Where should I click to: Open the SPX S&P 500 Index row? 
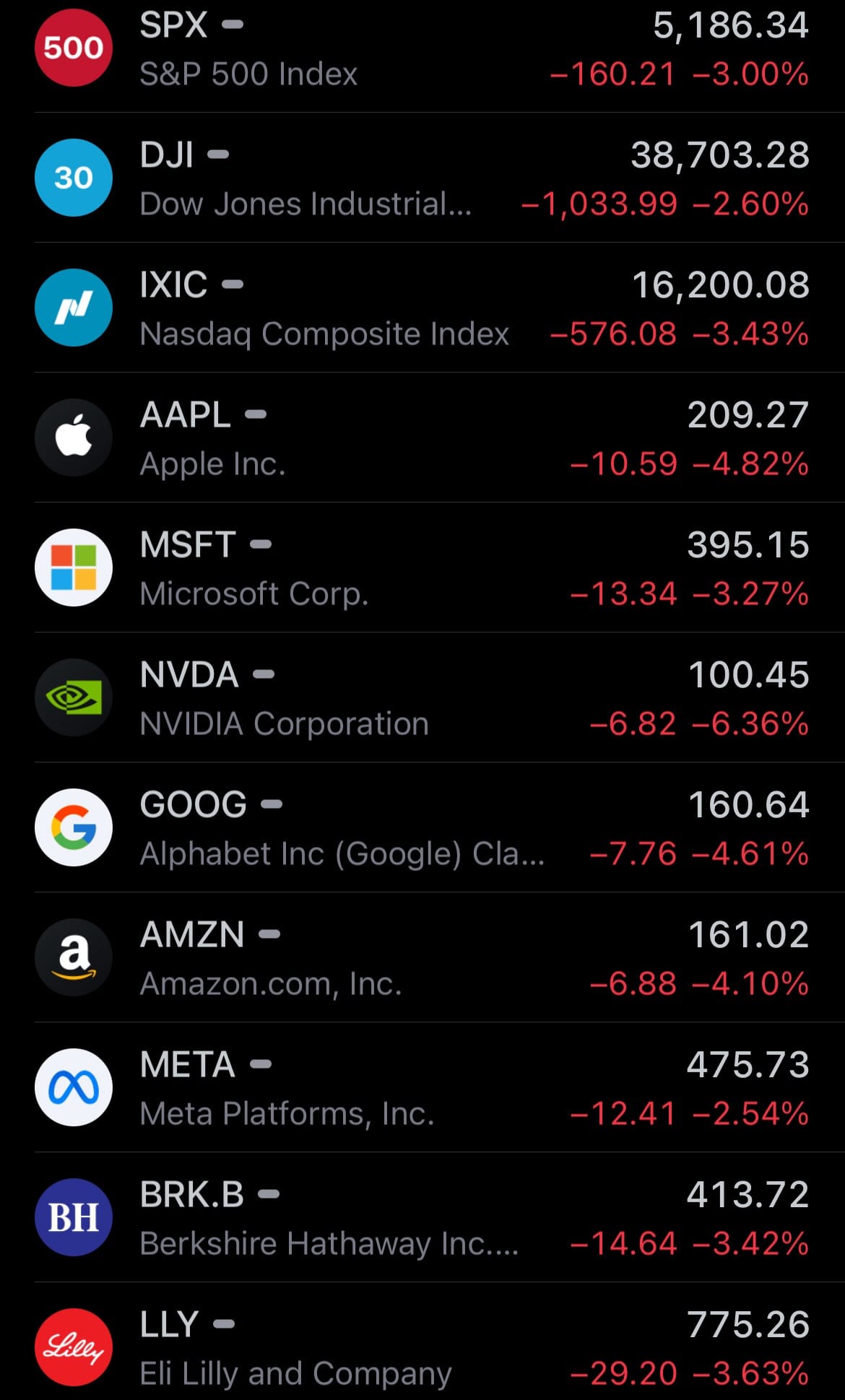point(422,48)
